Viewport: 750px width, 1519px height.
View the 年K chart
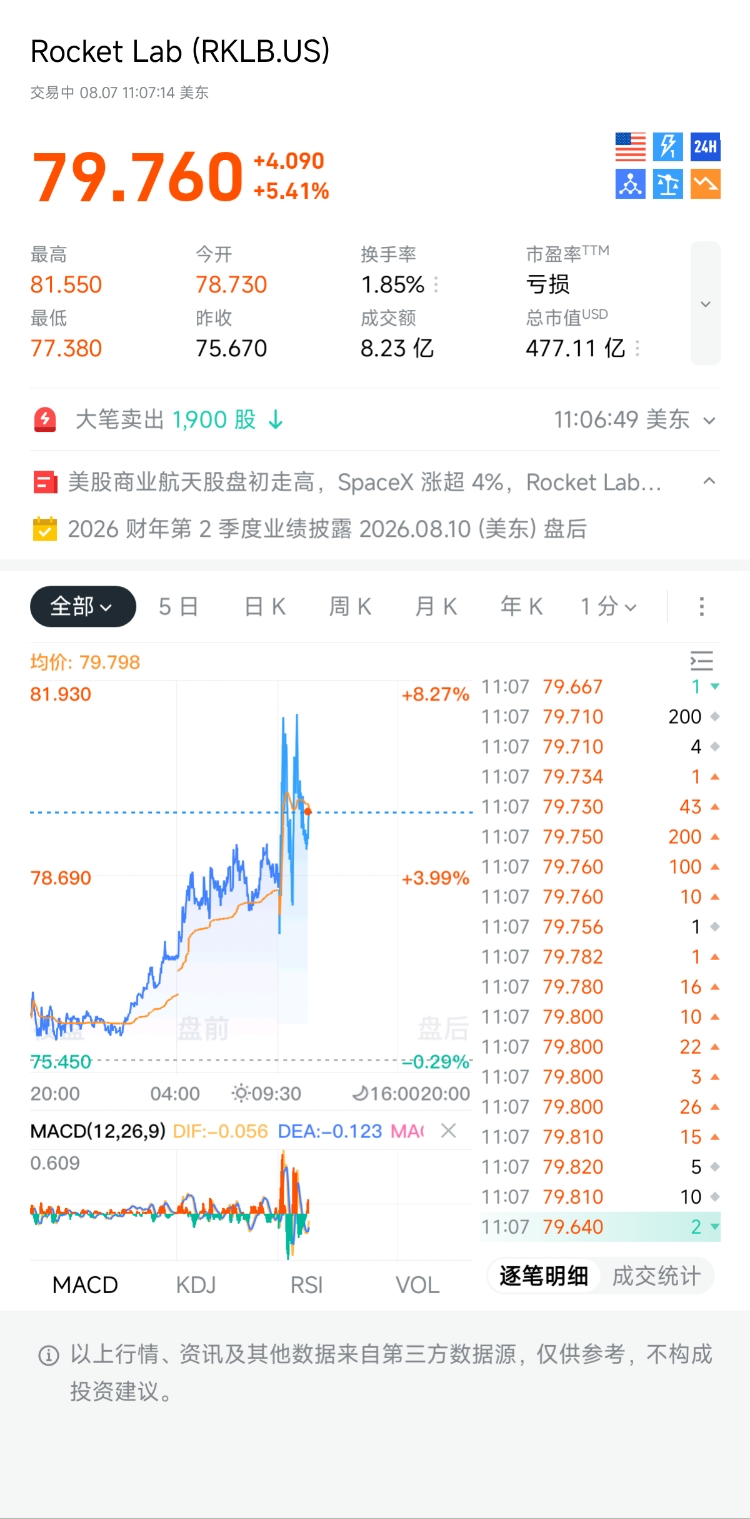(x=522, y=606)
